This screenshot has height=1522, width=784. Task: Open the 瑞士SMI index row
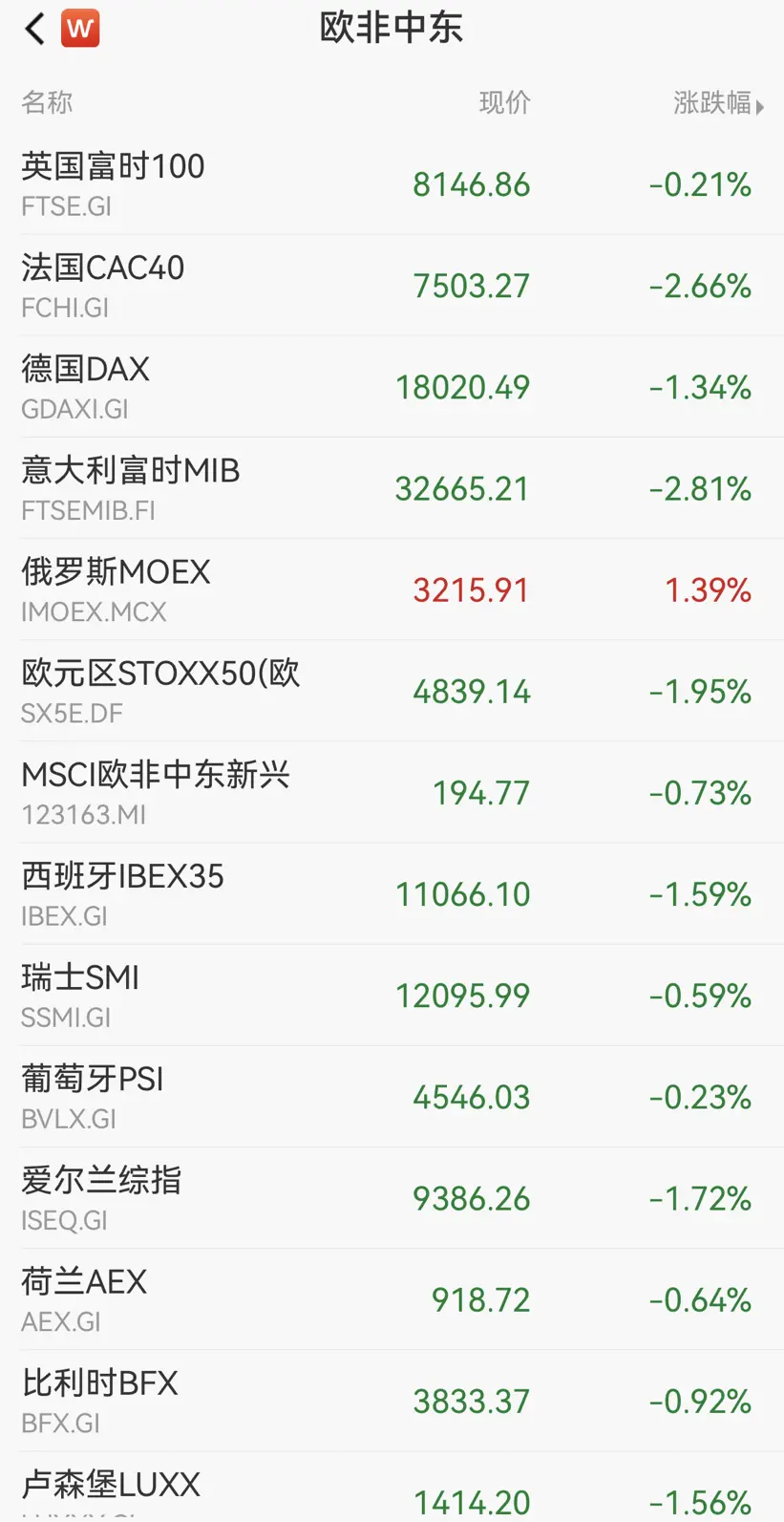[392, 995]
